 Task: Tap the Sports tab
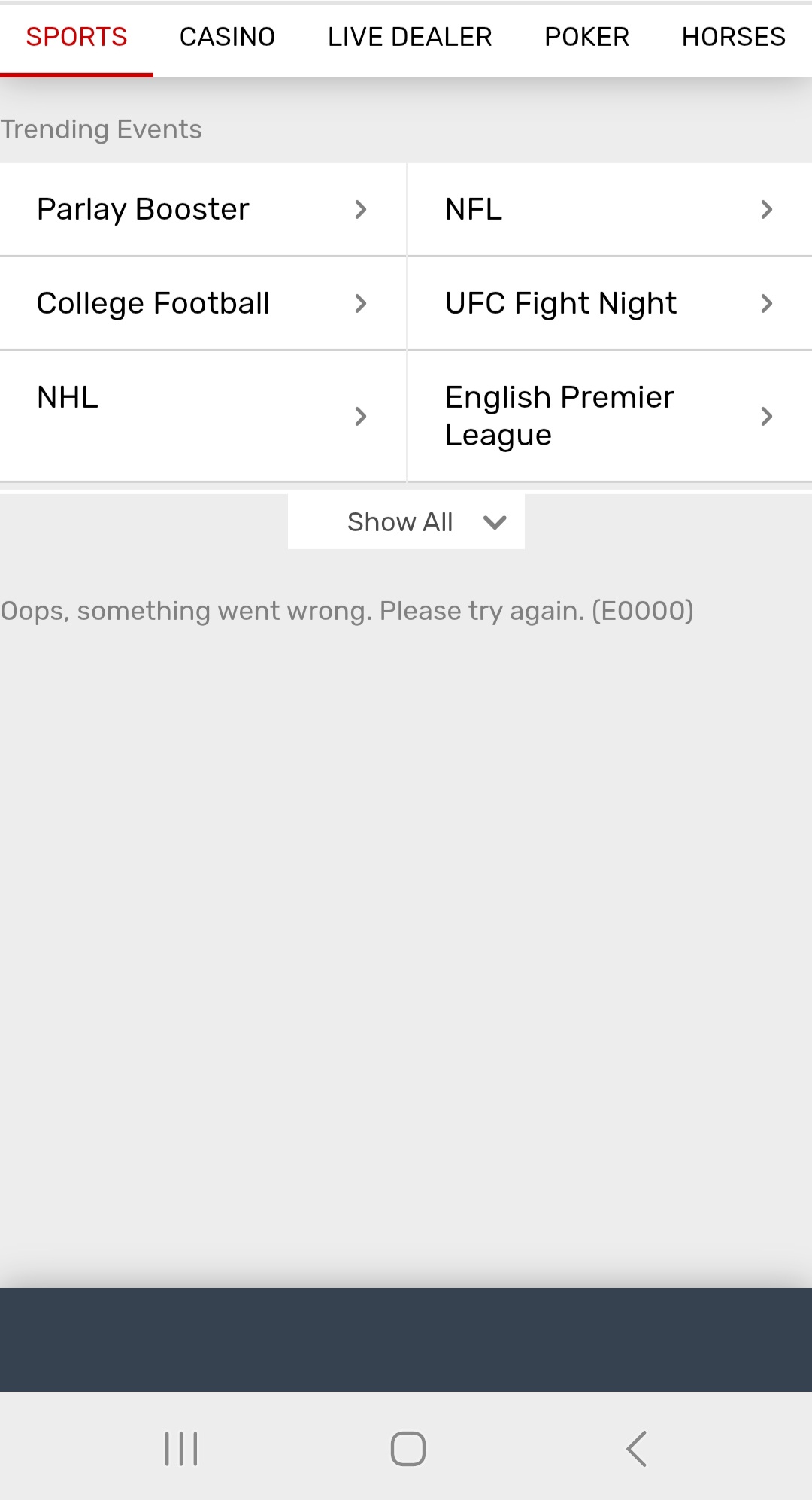tap(77, 37)
